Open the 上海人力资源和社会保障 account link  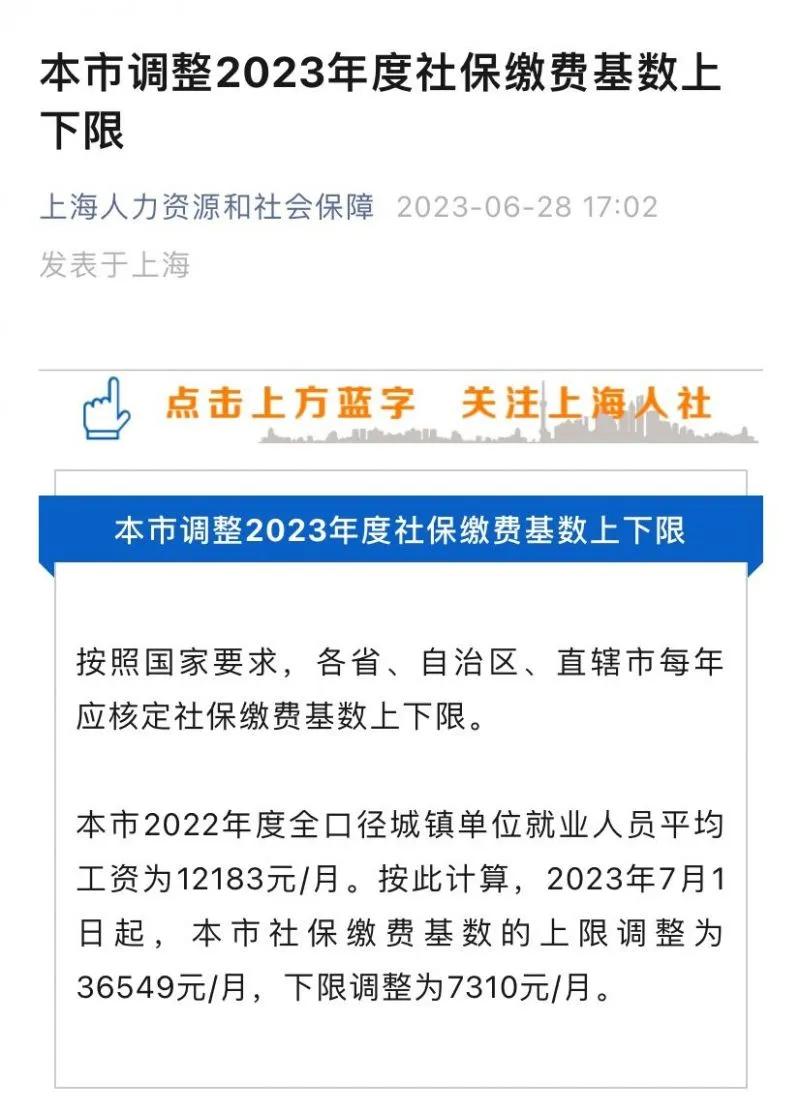(207, 207)
